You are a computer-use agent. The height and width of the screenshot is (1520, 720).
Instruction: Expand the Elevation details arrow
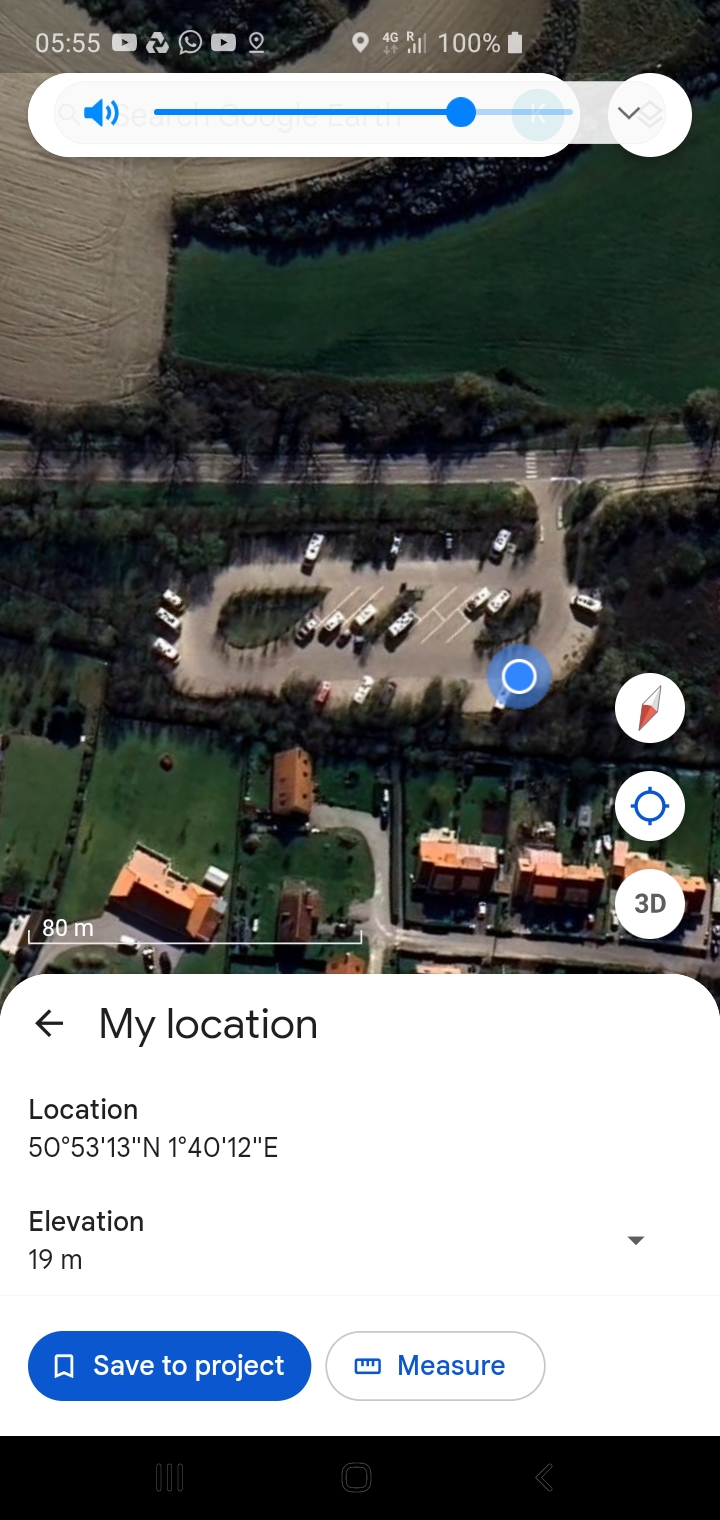click(x=636, y=1239)
